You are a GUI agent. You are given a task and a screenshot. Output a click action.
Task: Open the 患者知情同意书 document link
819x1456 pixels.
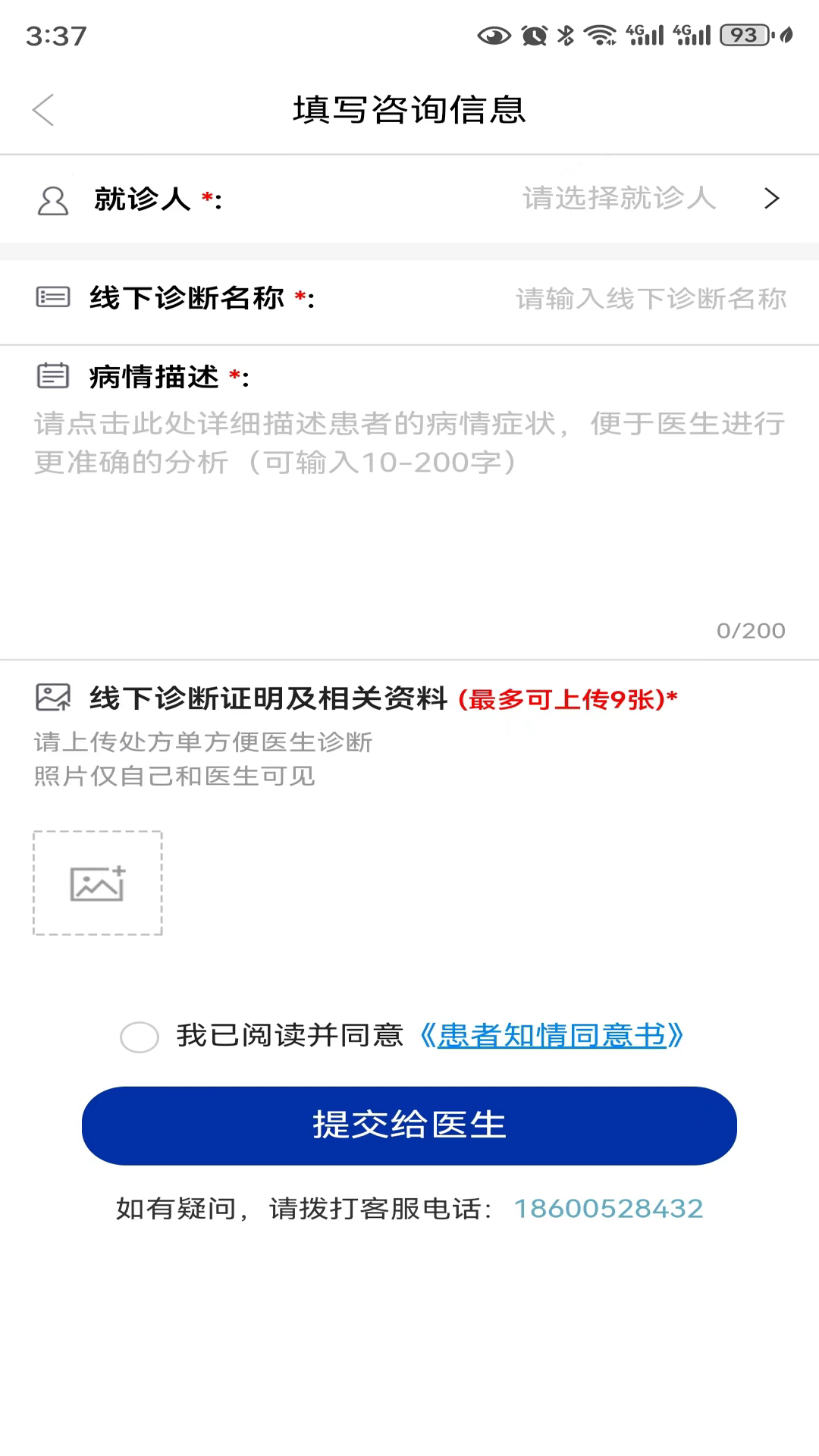click(x=554, y=1037)
